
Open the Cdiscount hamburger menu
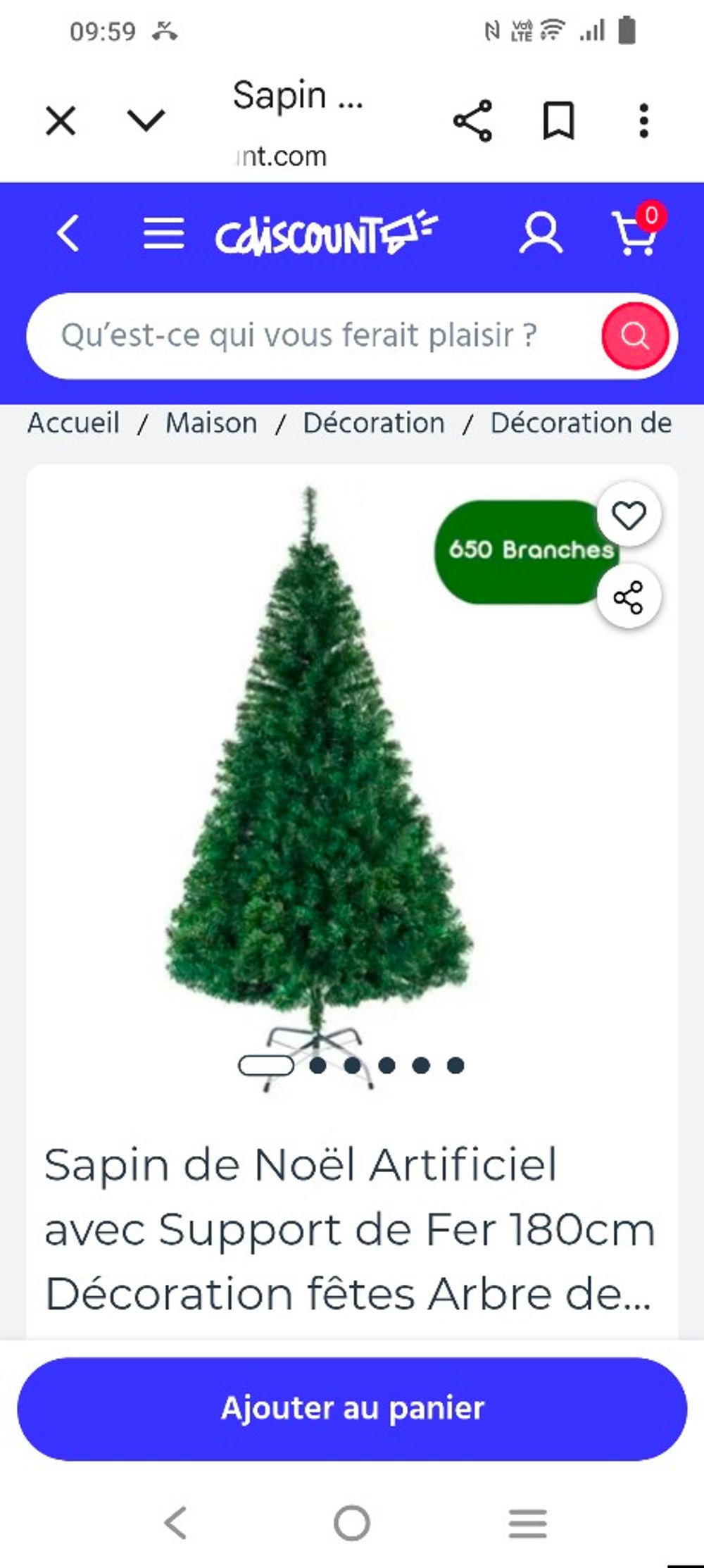163,234
